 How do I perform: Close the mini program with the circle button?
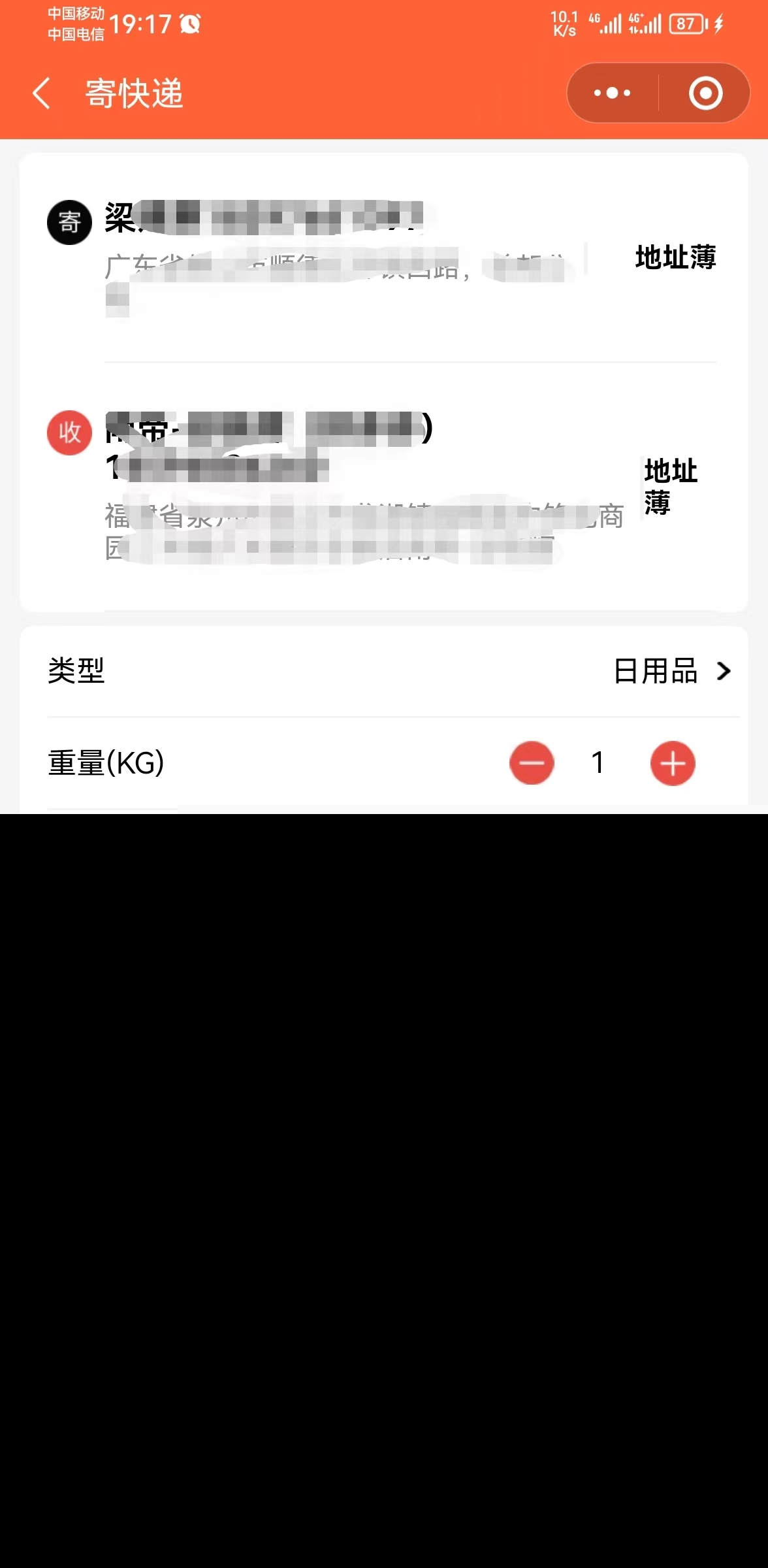click(x=705, y=93)
